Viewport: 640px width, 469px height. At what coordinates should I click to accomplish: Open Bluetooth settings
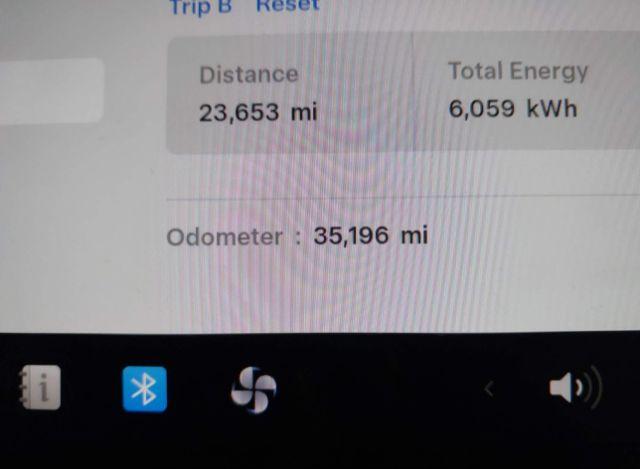pos(144,389)
